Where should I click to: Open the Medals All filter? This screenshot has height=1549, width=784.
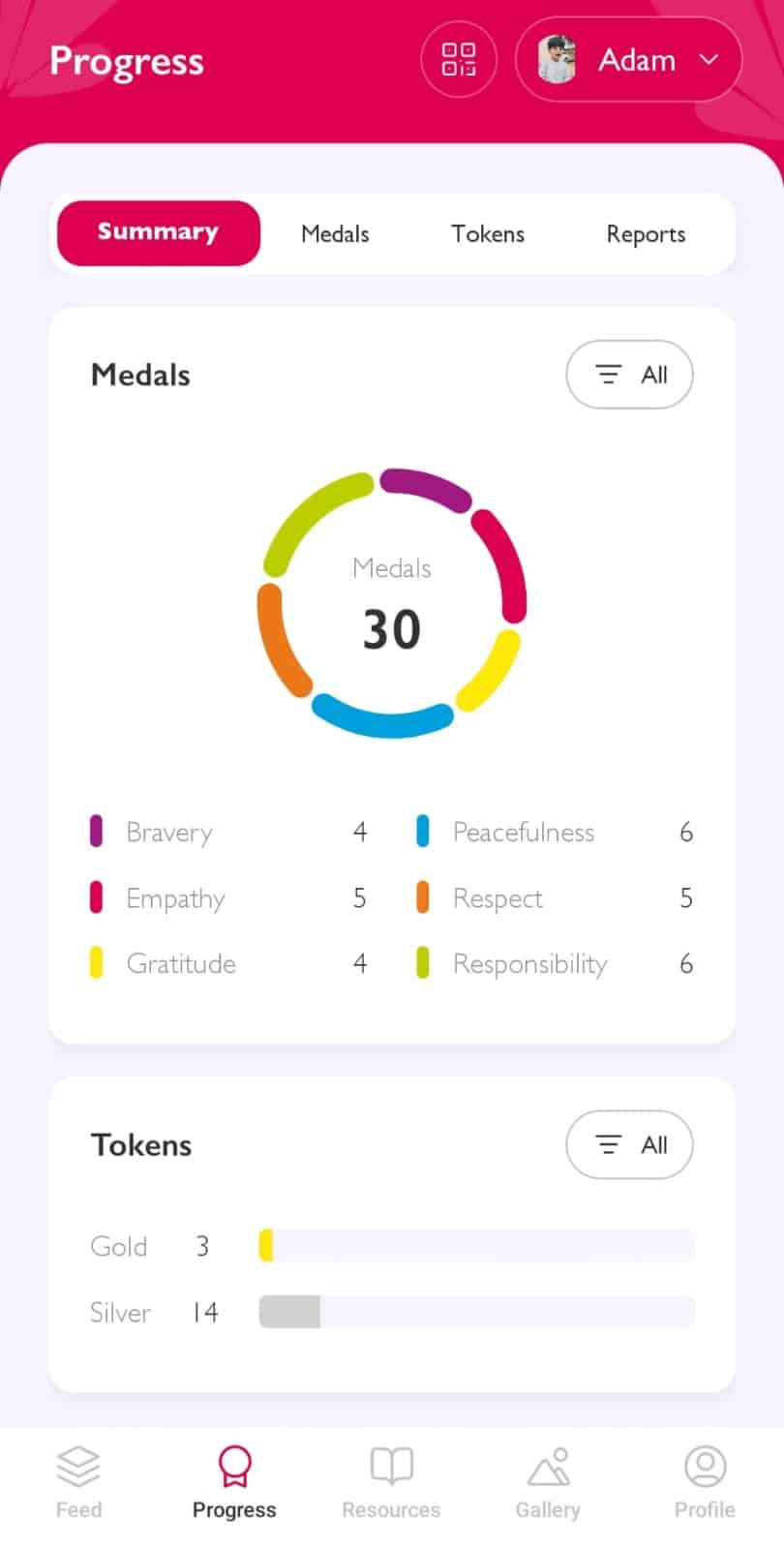629,375
